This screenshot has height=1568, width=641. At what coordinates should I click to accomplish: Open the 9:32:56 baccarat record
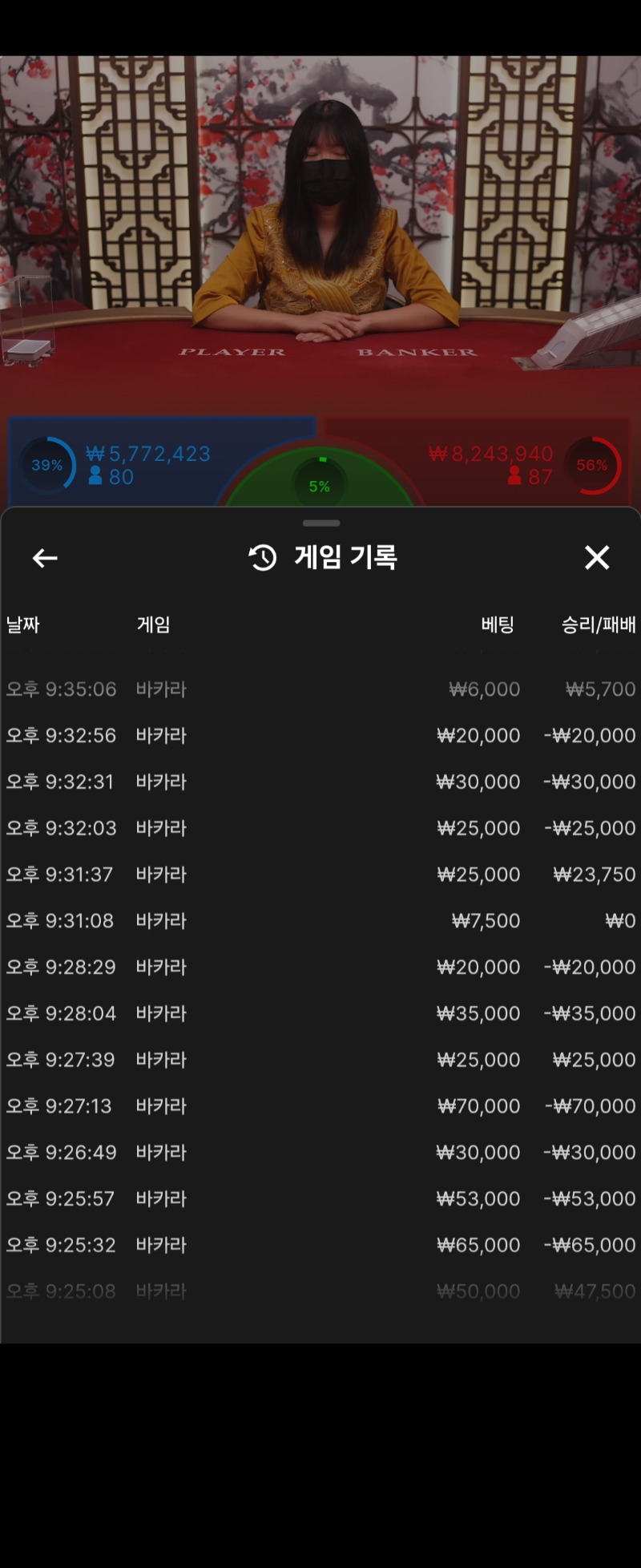pos(320,736)
